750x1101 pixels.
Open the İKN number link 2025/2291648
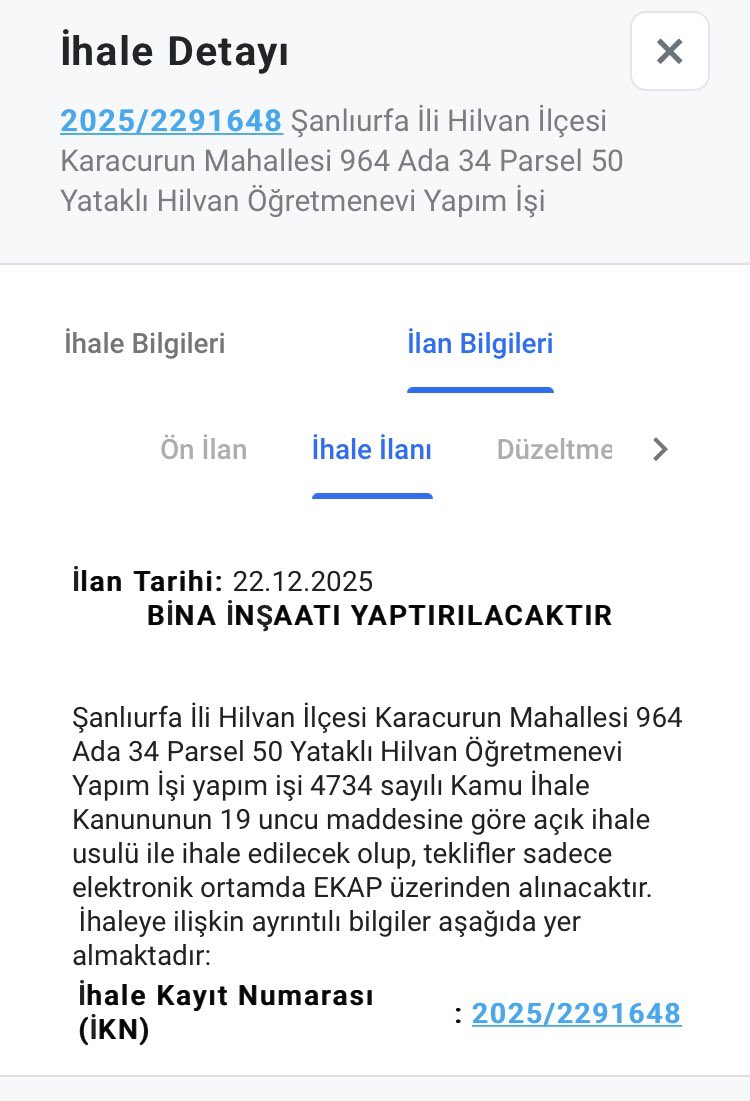click(576, 1013)
